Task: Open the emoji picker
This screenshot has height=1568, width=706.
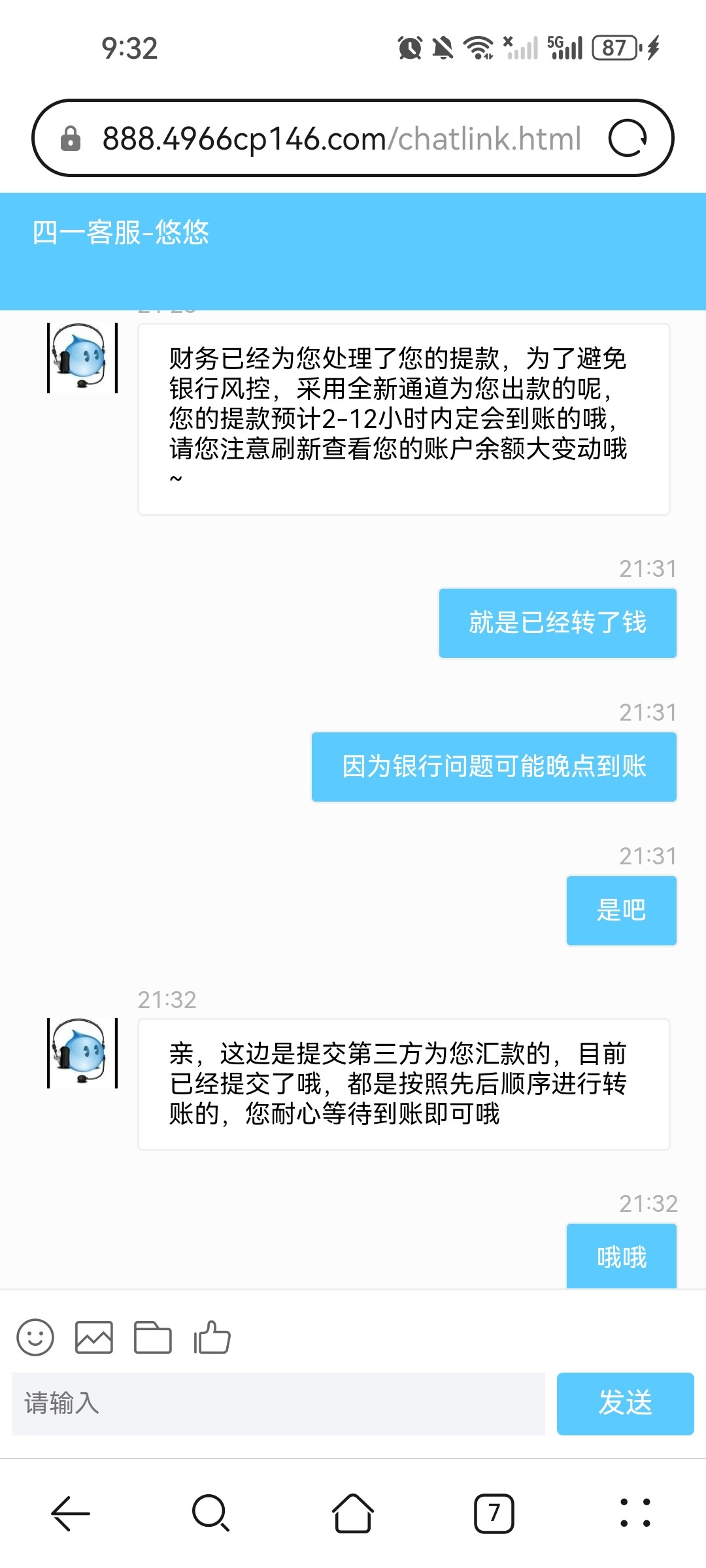Action: click(x=35, y=1337)
